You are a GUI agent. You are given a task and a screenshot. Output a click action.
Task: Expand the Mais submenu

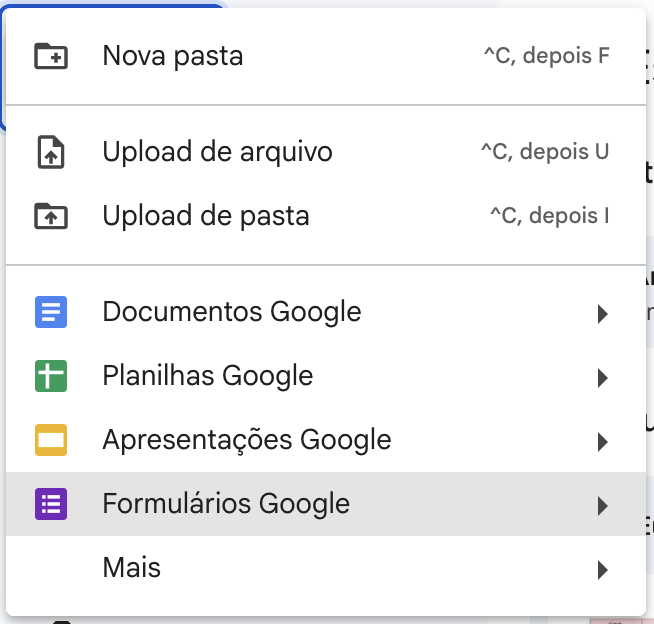point(131,568)
